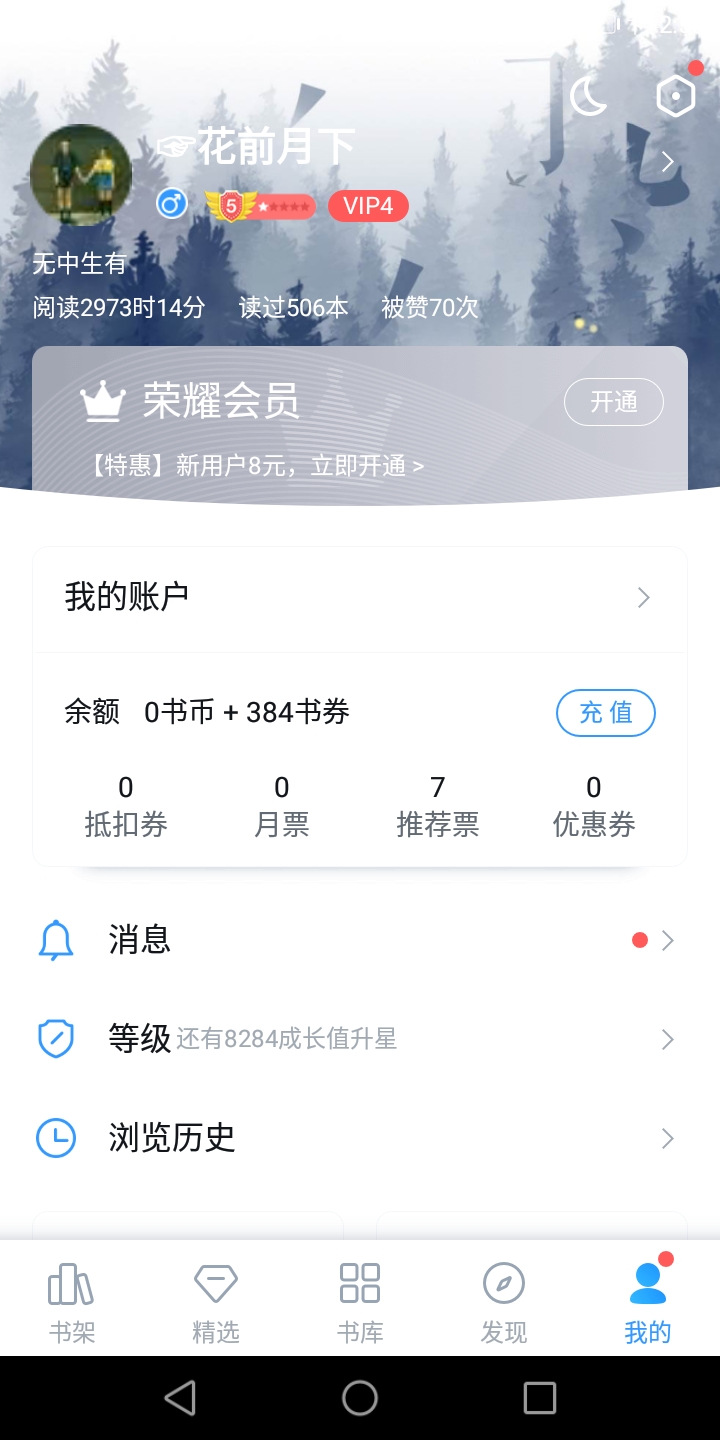Open the 等级 level row
The image size is (720, 1440).
[x=360, y=1039]
